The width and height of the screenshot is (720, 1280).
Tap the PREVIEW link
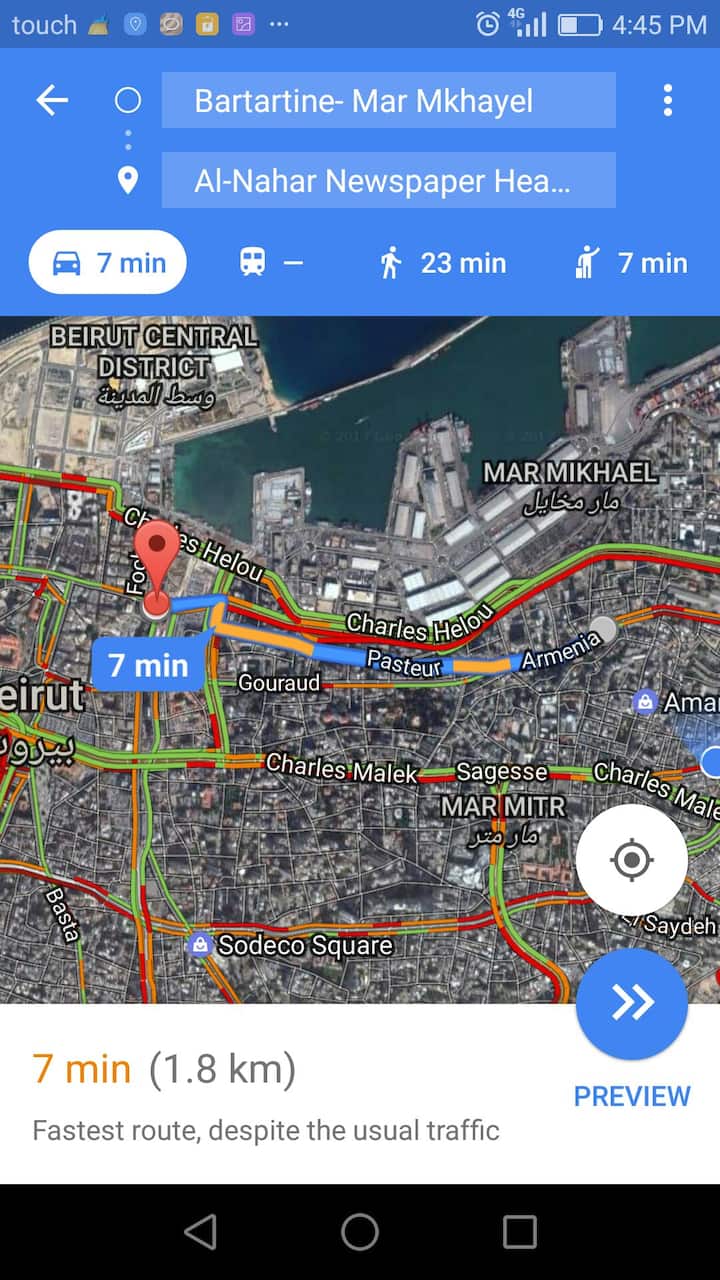click(x=631, y=1096)
